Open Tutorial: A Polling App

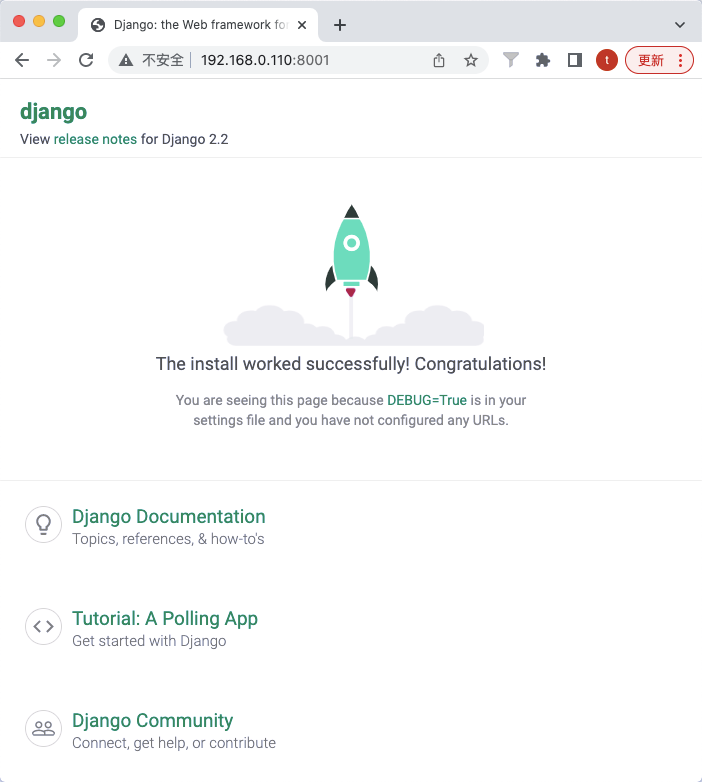click(165, 619)
